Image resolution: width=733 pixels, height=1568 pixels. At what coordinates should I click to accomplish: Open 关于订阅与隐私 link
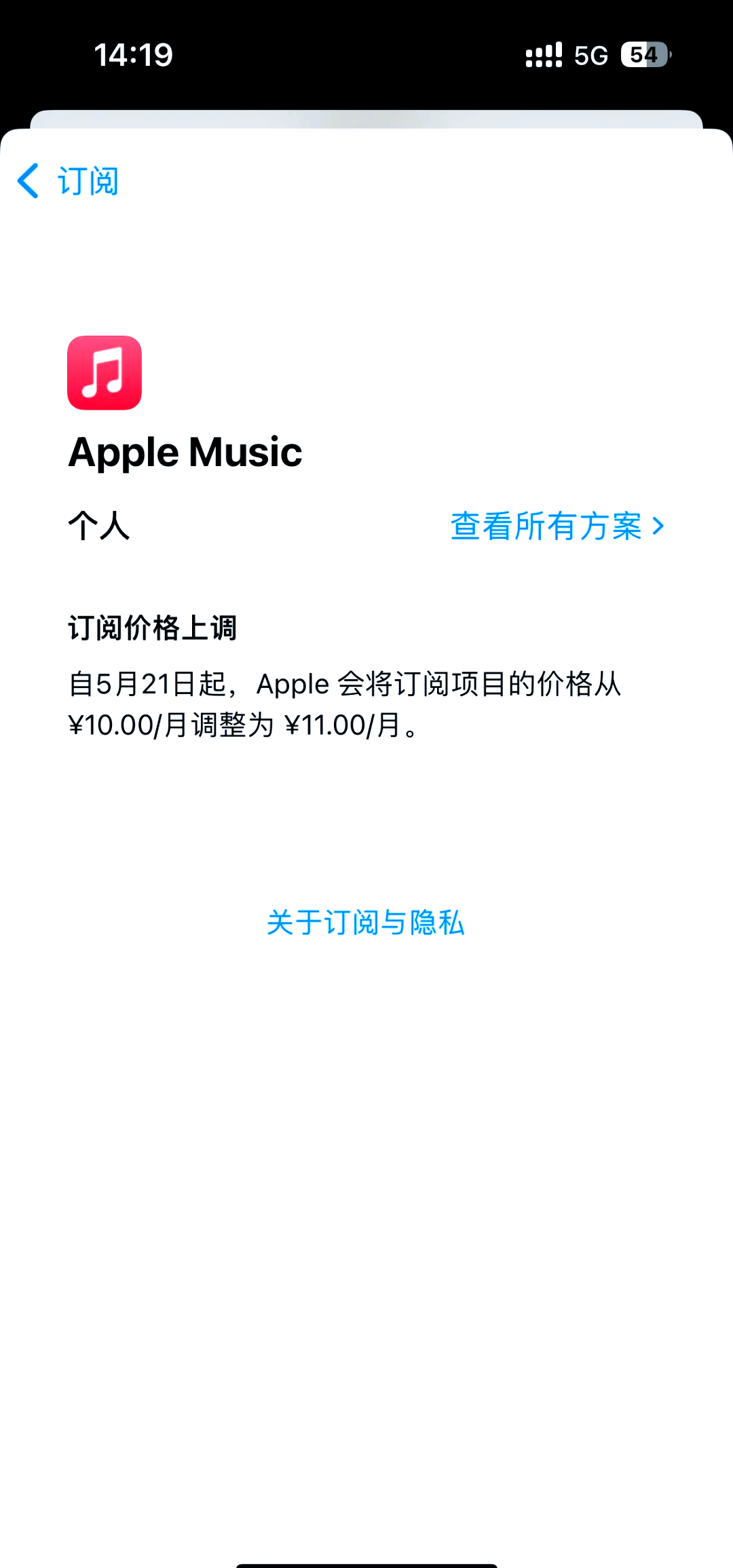coord(366,922)
